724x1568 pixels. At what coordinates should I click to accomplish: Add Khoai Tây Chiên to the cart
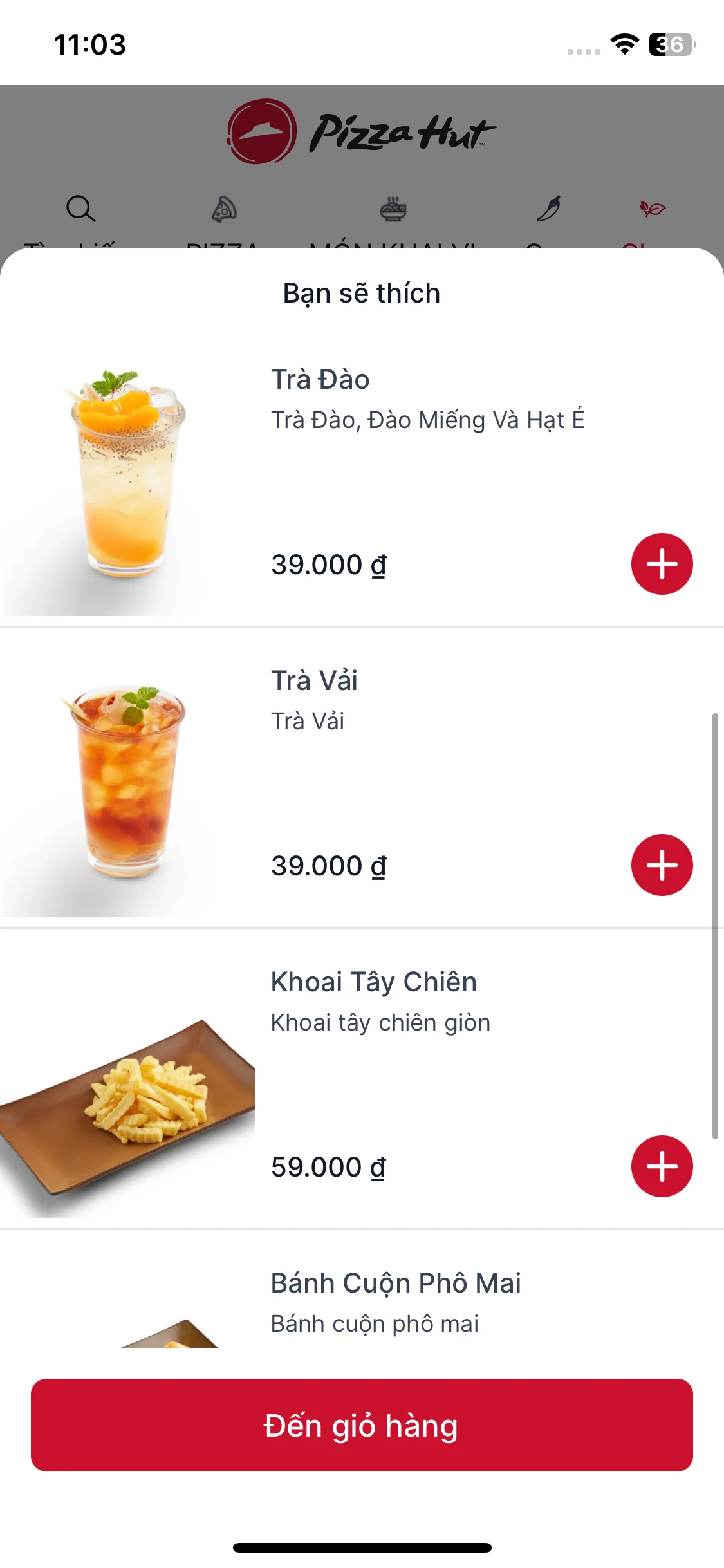pos(662,1166)
